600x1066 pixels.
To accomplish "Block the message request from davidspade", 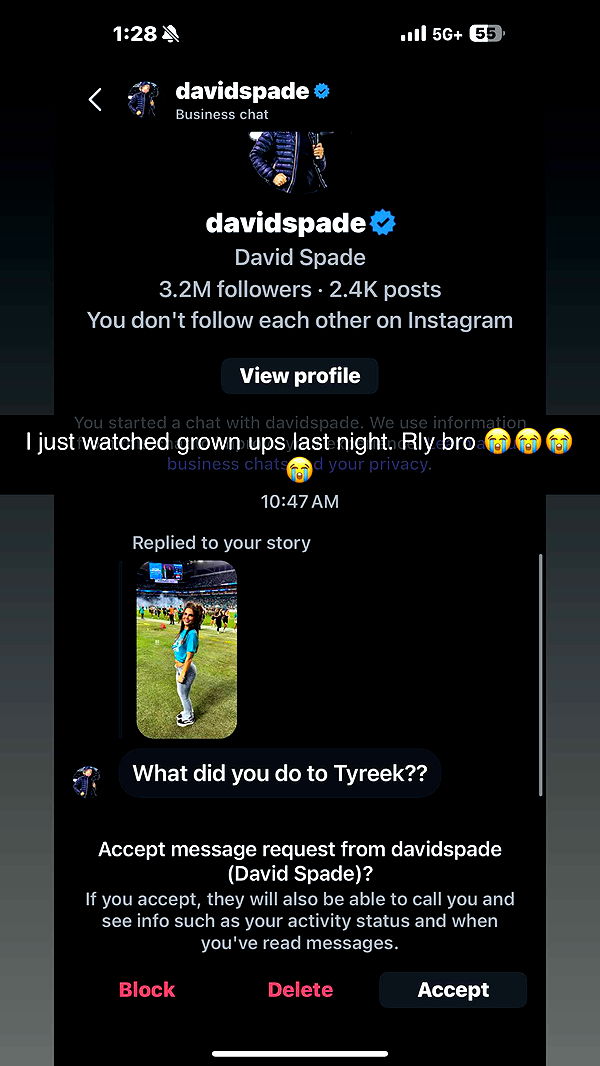I will tap(147, 990).
